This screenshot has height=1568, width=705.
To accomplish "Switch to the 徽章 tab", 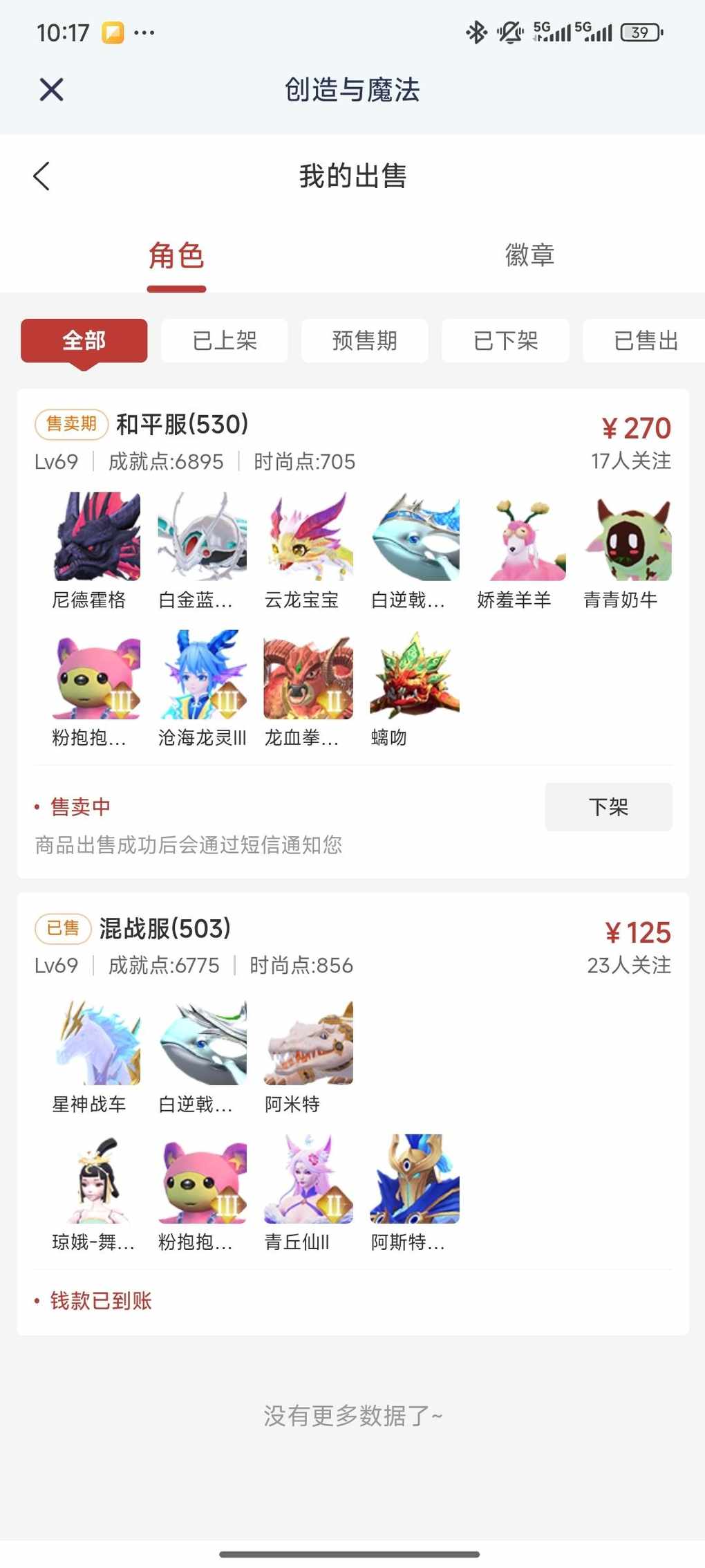I will point(529,256).
